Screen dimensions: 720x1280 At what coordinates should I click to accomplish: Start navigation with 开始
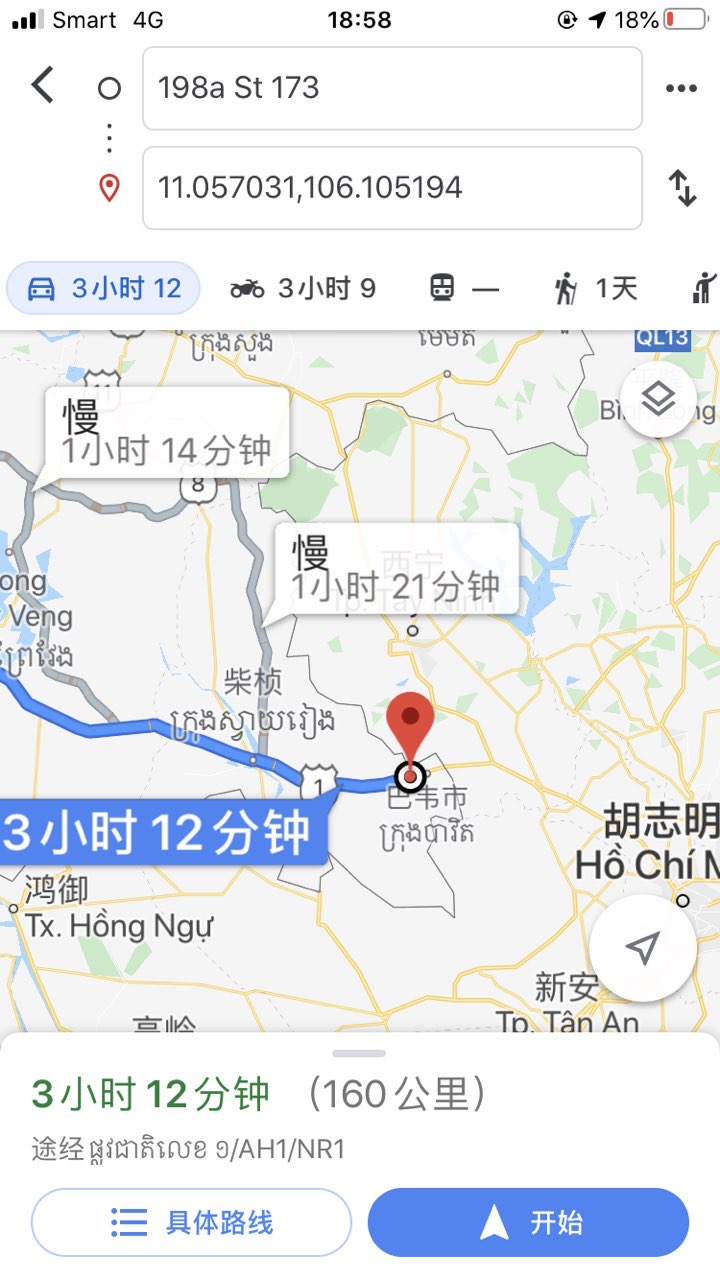[528, 1222]
